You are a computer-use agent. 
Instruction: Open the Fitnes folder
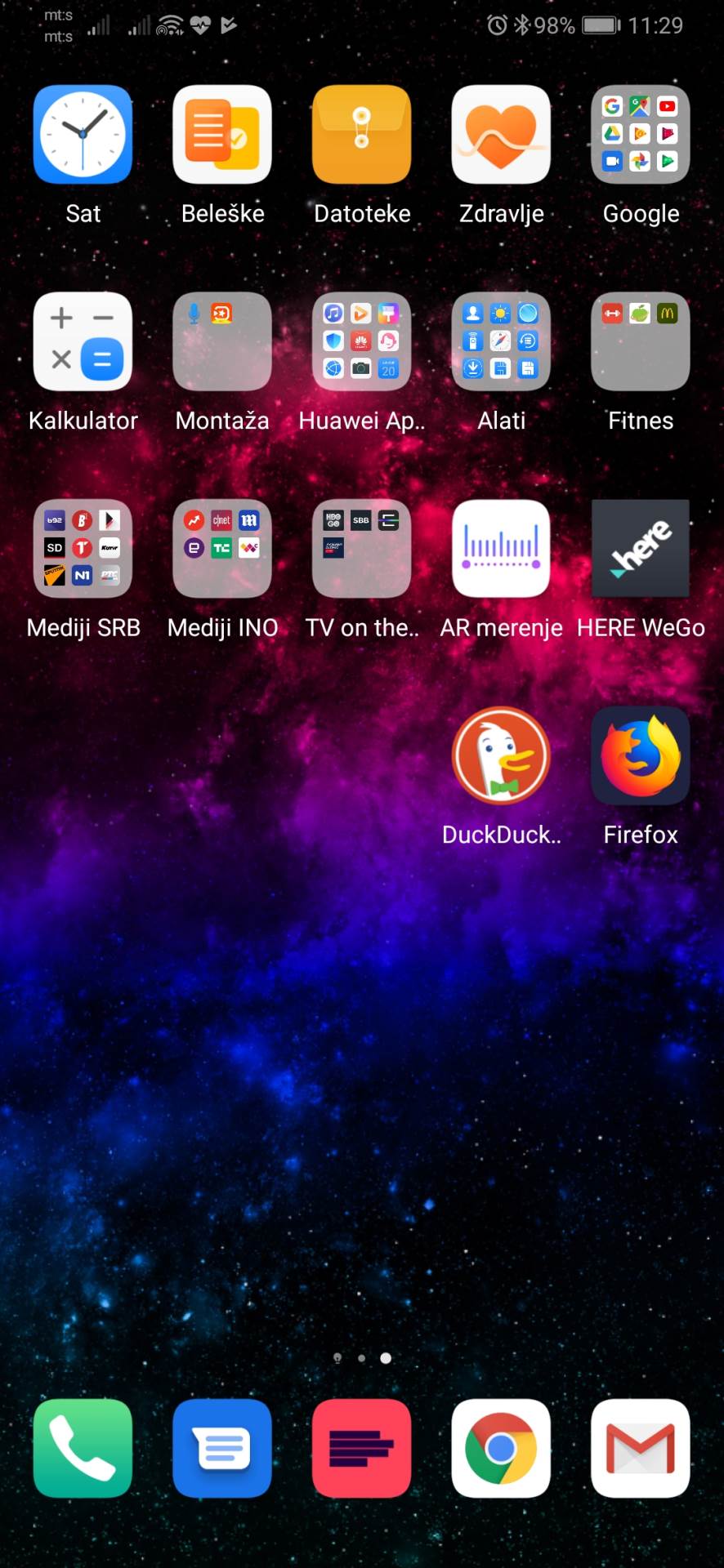point(641,341)
